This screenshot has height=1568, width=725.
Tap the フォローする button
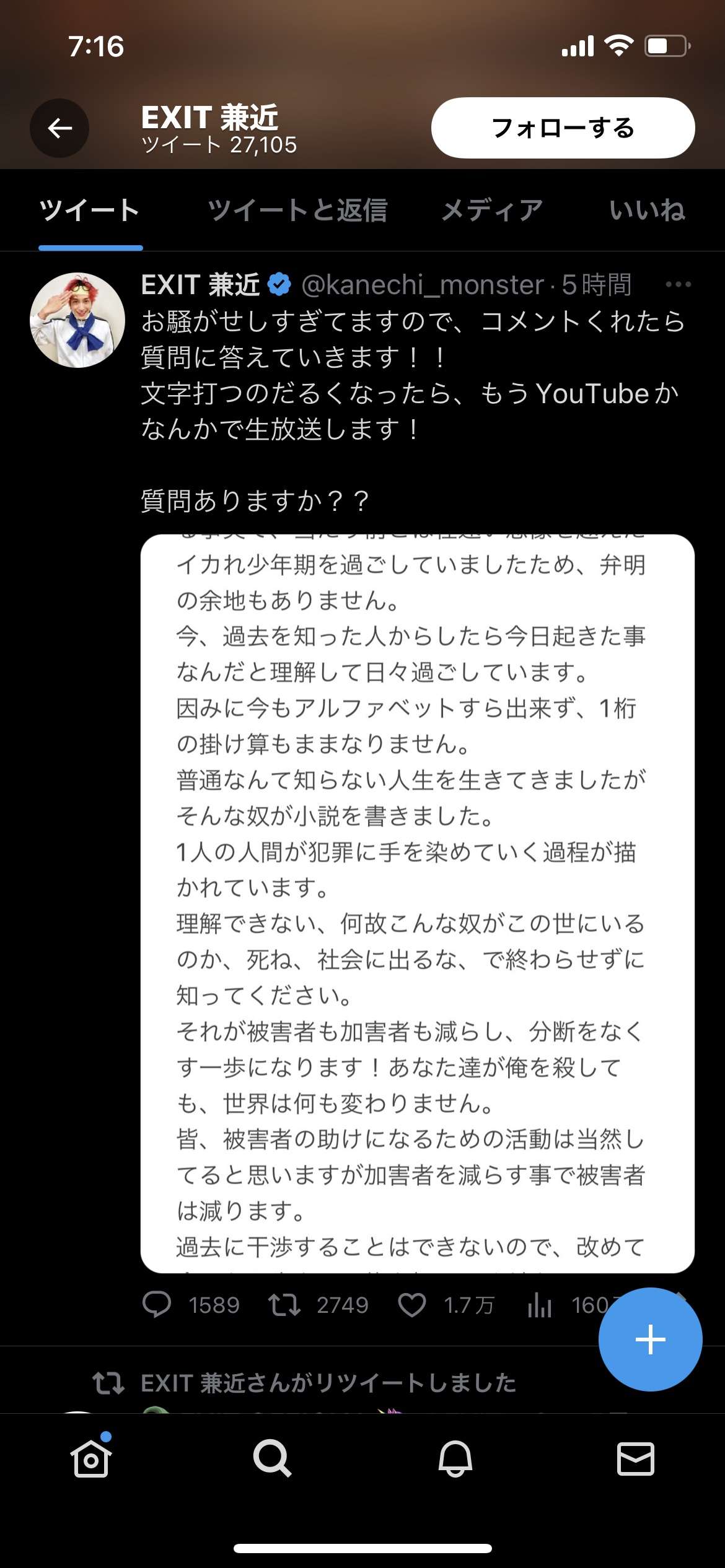[x=563, y=128]
